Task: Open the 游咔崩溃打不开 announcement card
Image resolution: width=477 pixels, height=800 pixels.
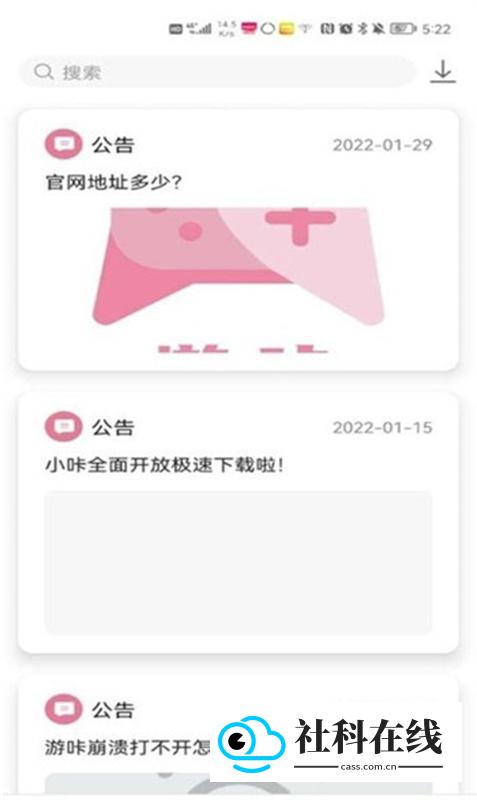Action: click(238, 735)
